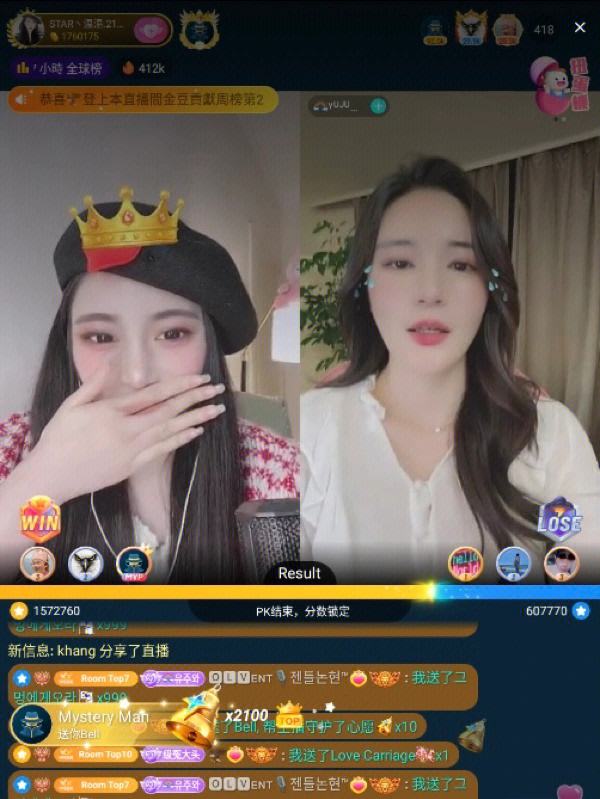Open the hourly global ranking chip
Screen dimensions: 600x799
(x=60, y=68)
